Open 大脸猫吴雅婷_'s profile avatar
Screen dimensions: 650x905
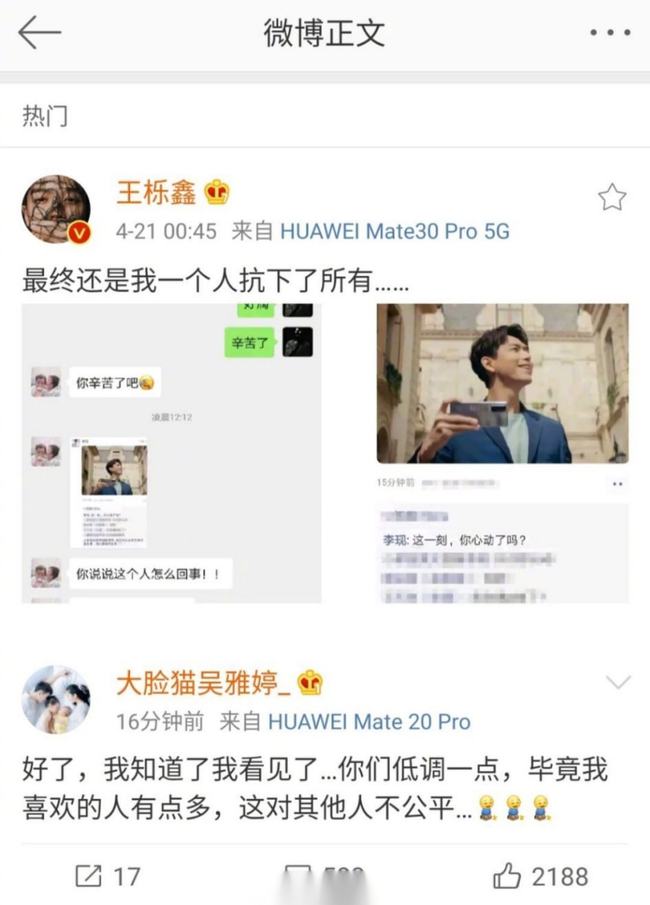[56, 700]
